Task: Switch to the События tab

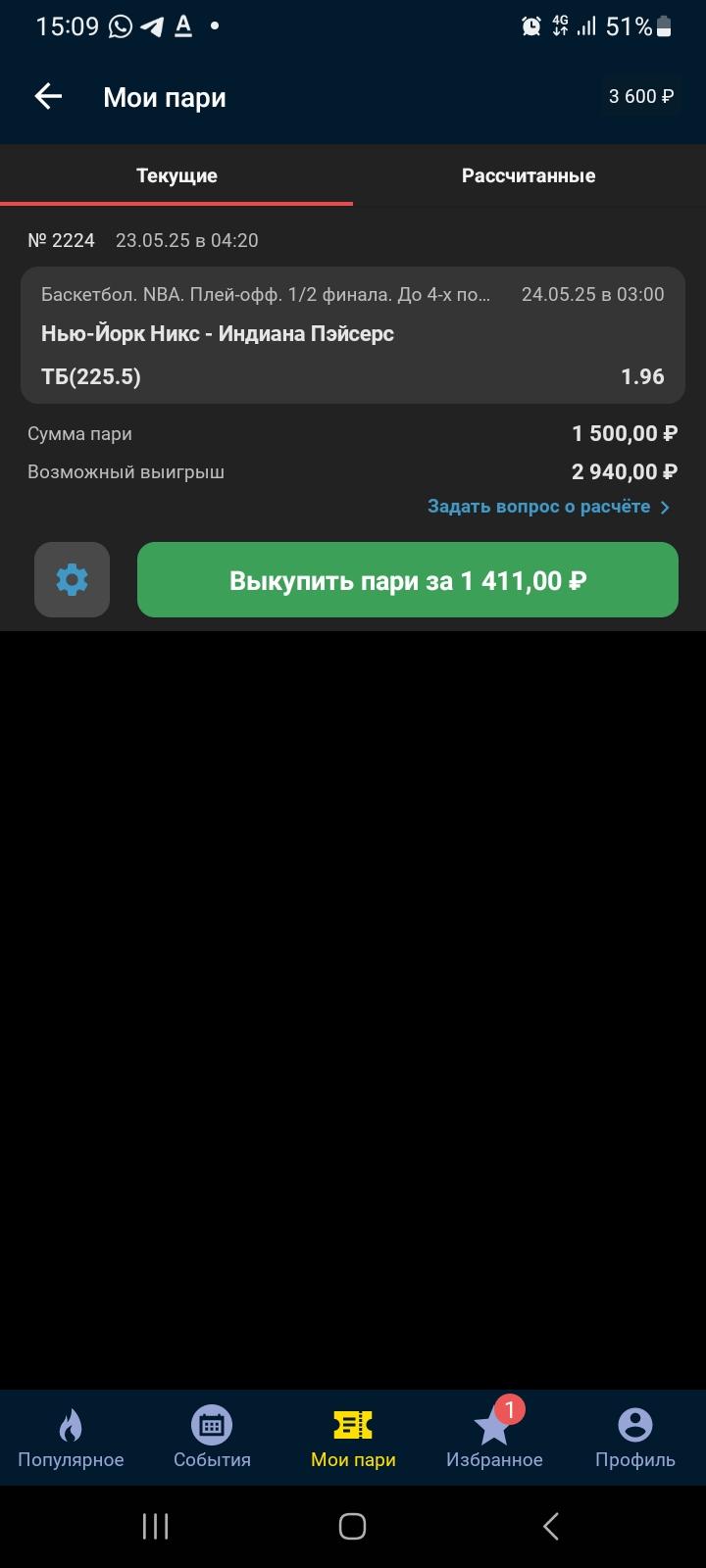Action: point(212,1437)
